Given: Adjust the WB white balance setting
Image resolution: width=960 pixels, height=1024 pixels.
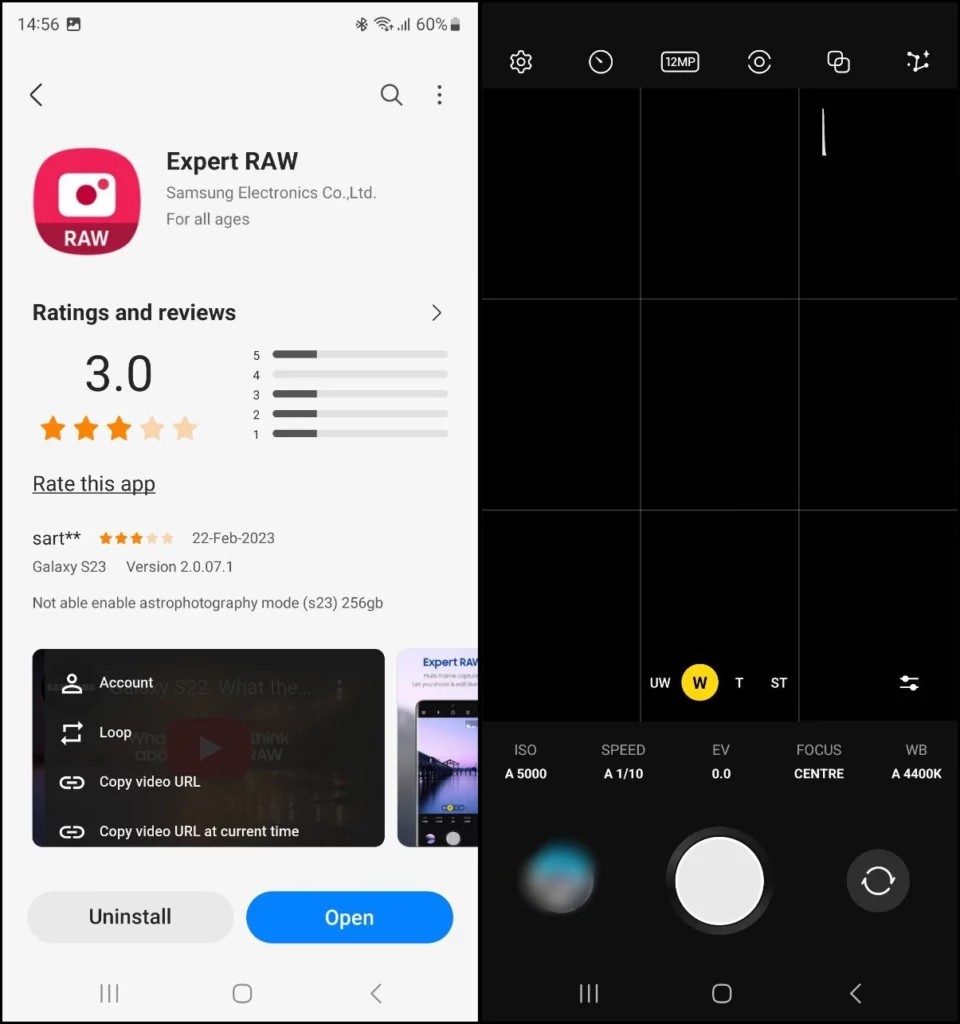Looking at the screenshot, I should tap(916, 762).
